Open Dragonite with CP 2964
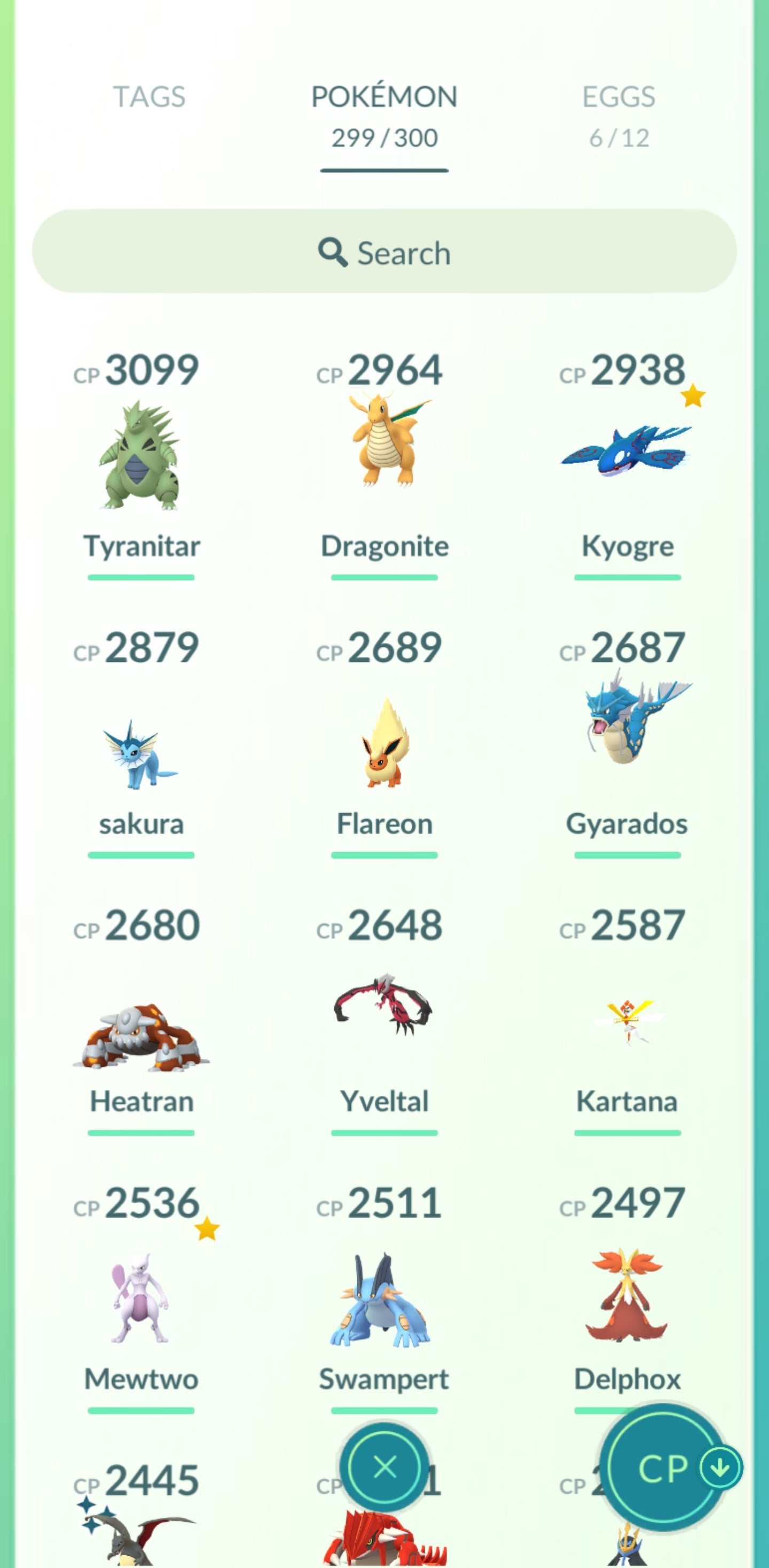Image resolution: width=769 pixels, height=1568 pixels. 384,441
